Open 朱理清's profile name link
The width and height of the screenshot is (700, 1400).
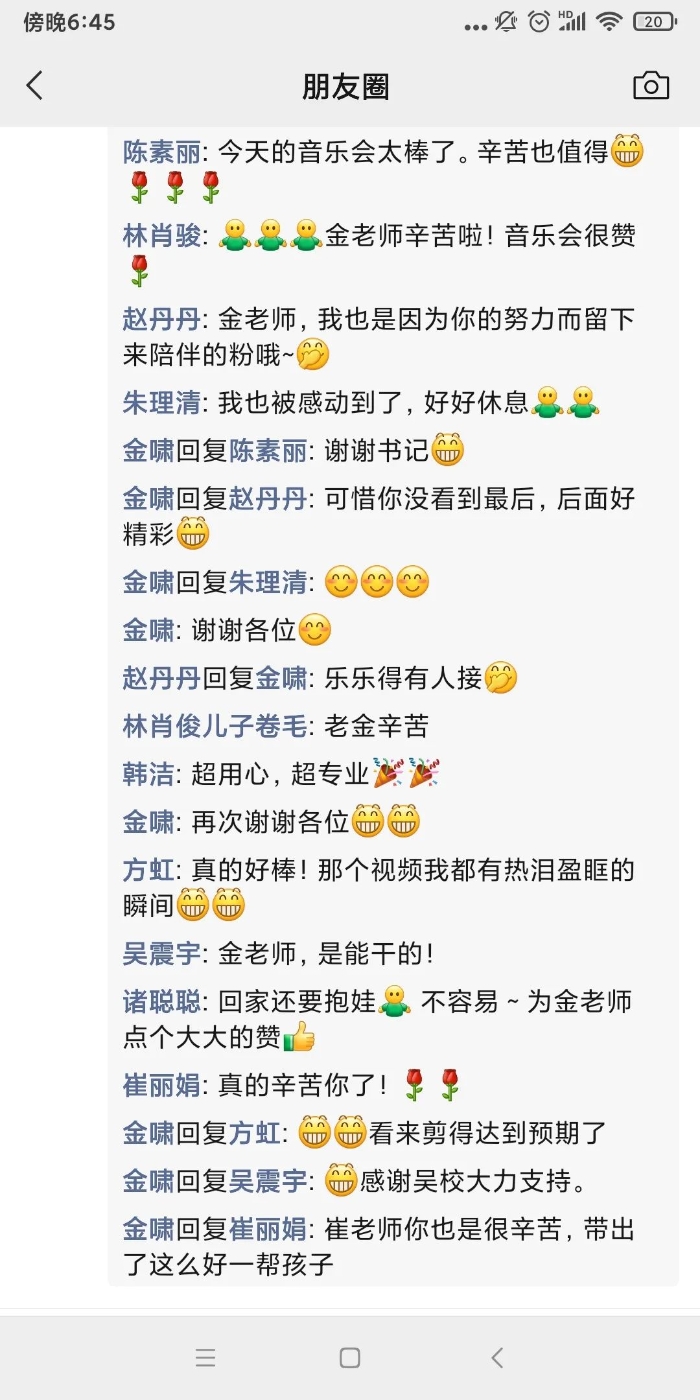pyautogui.click(x=161, y=403)
